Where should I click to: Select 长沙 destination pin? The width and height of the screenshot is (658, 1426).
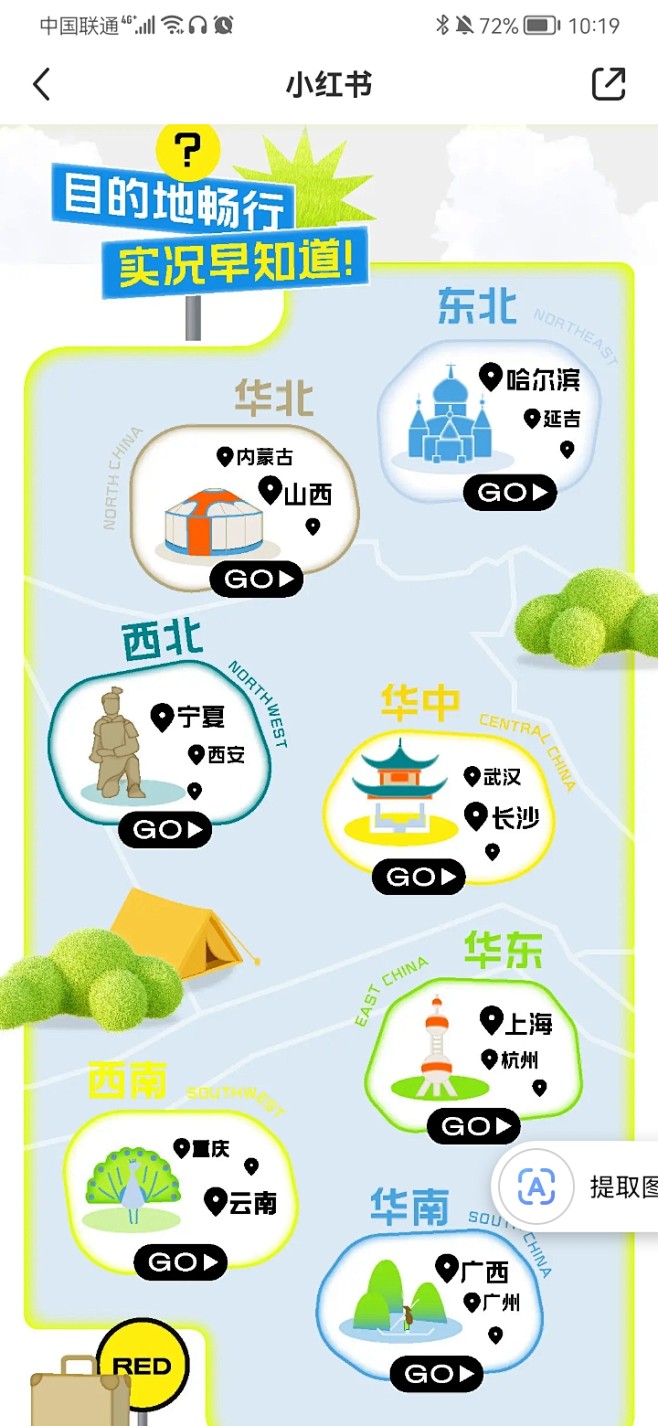tap(502, 817)
